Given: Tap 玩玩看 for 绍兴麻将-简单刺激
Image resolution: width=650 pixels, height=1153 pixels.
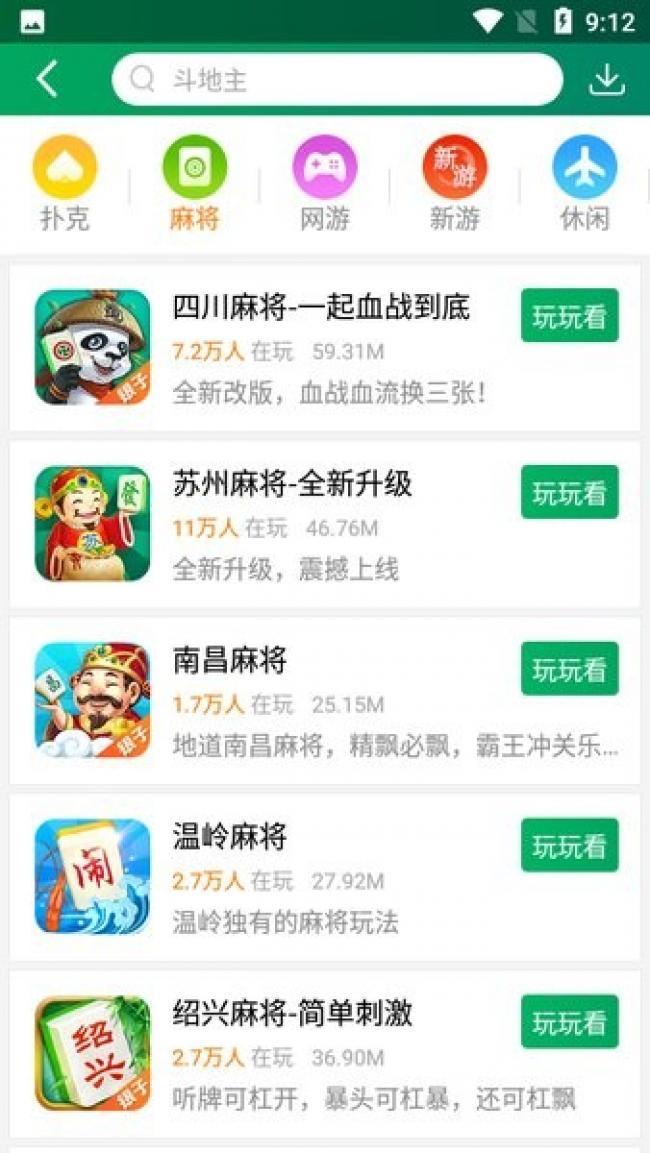Looking at the screenshot, I should click(x=569, y=1022).
